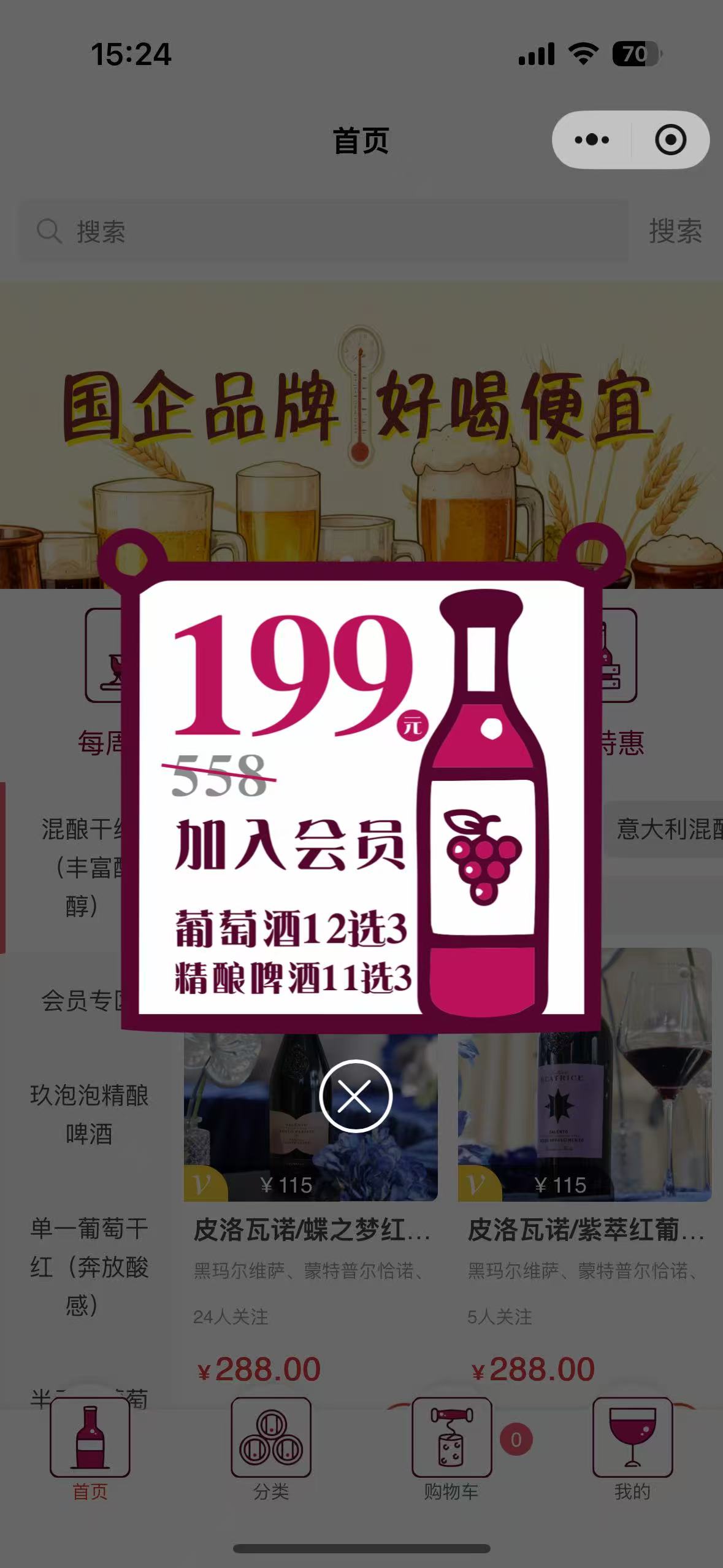The width and height of the screenshot is (723, 1568).
Task: Open the mini program overflow menu
Action: (x=592, y=140)
